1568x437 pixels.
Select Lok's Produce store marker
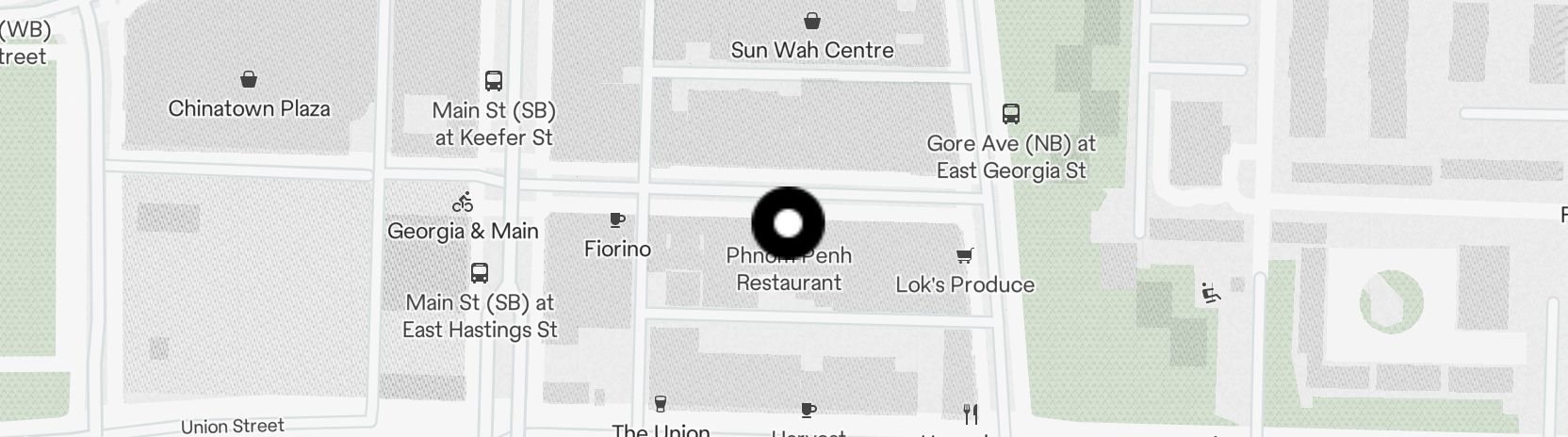point(964,256)
